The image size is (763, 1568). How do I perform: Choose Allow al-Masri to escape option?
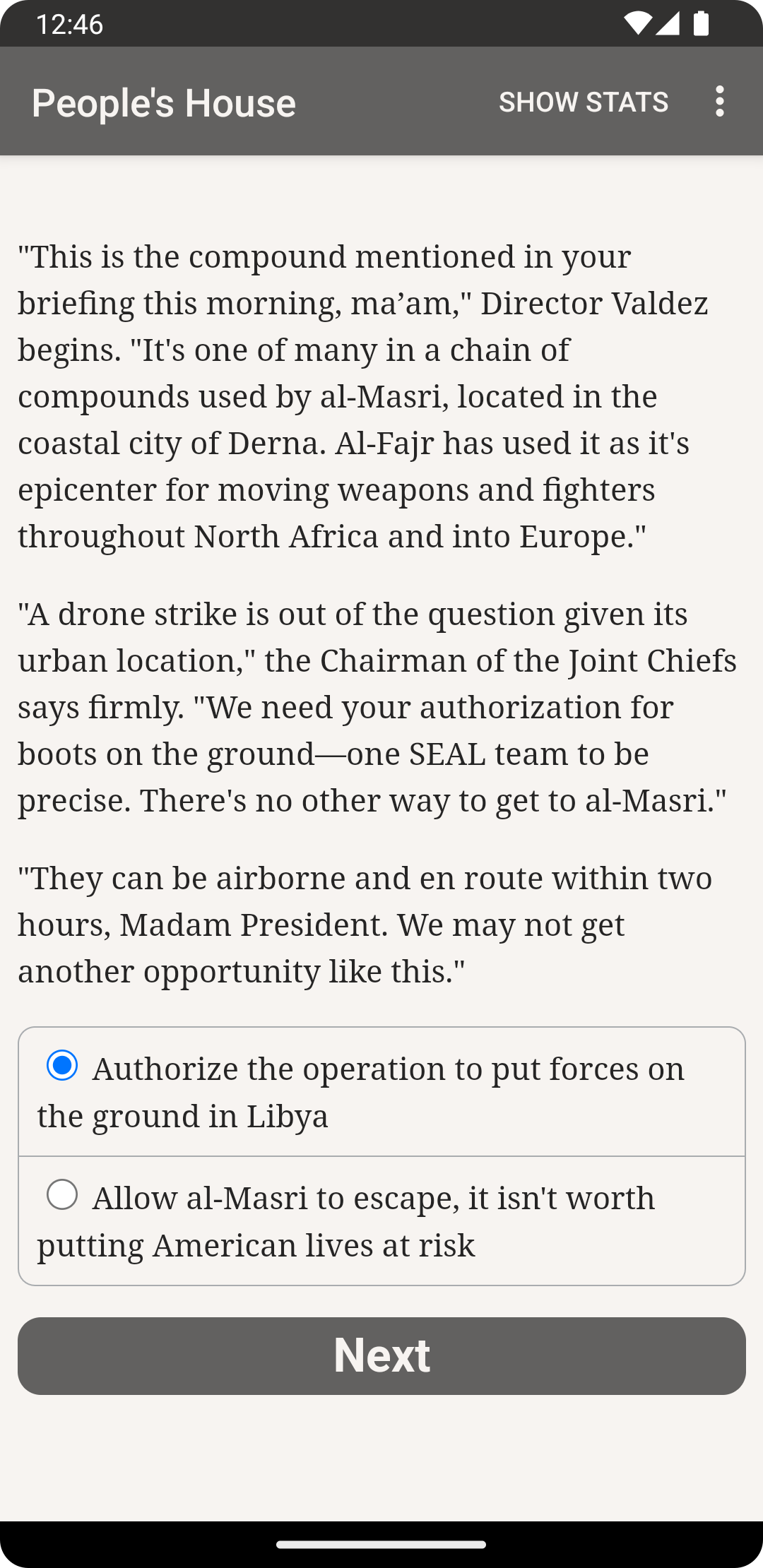point(62,1194)
